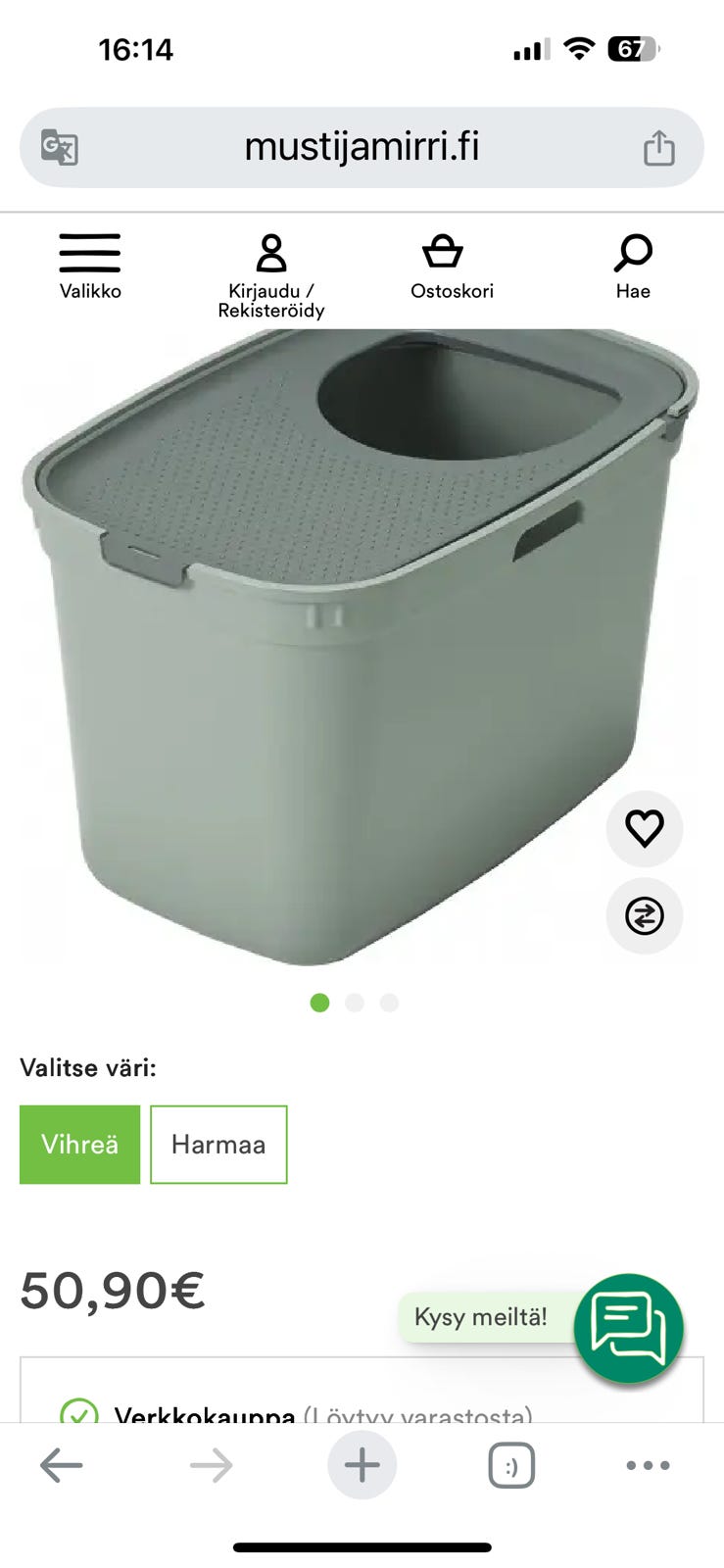The image size is (724, 1568).
Task: Open the Valikko hamburger menu
Action: coord(89,265)
